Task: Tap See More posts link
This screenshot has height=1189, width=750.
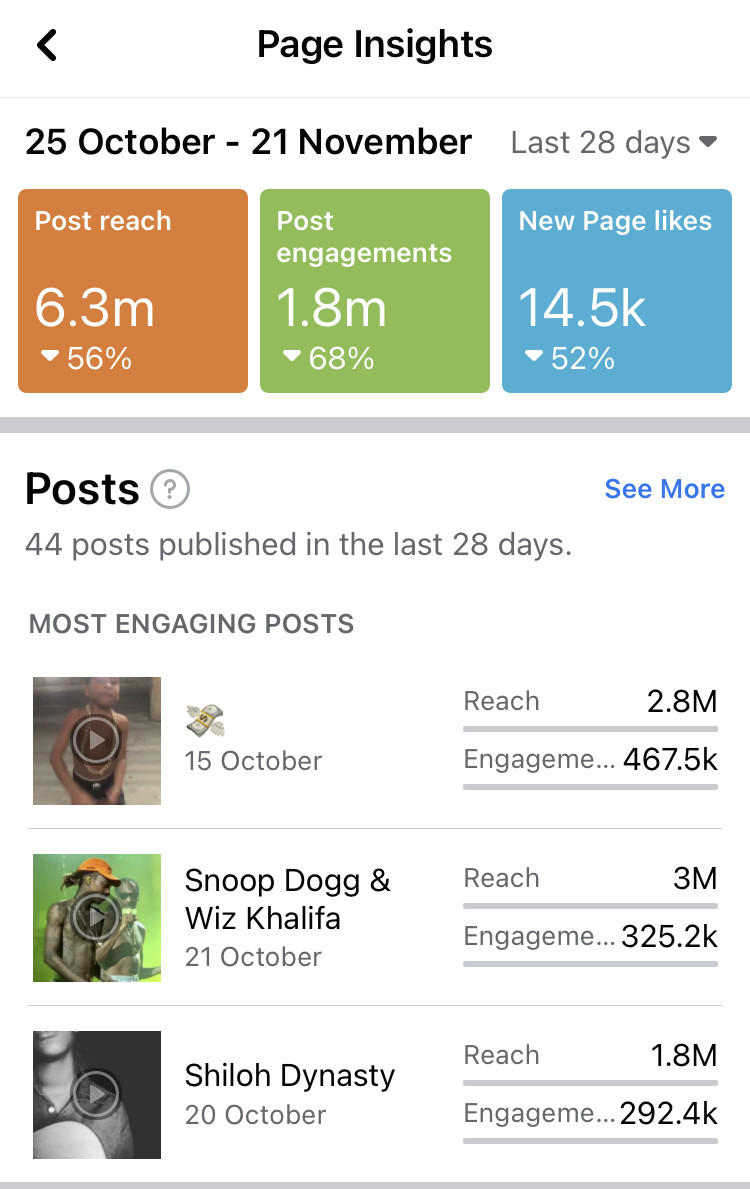Action: click(x=664, y=489)
